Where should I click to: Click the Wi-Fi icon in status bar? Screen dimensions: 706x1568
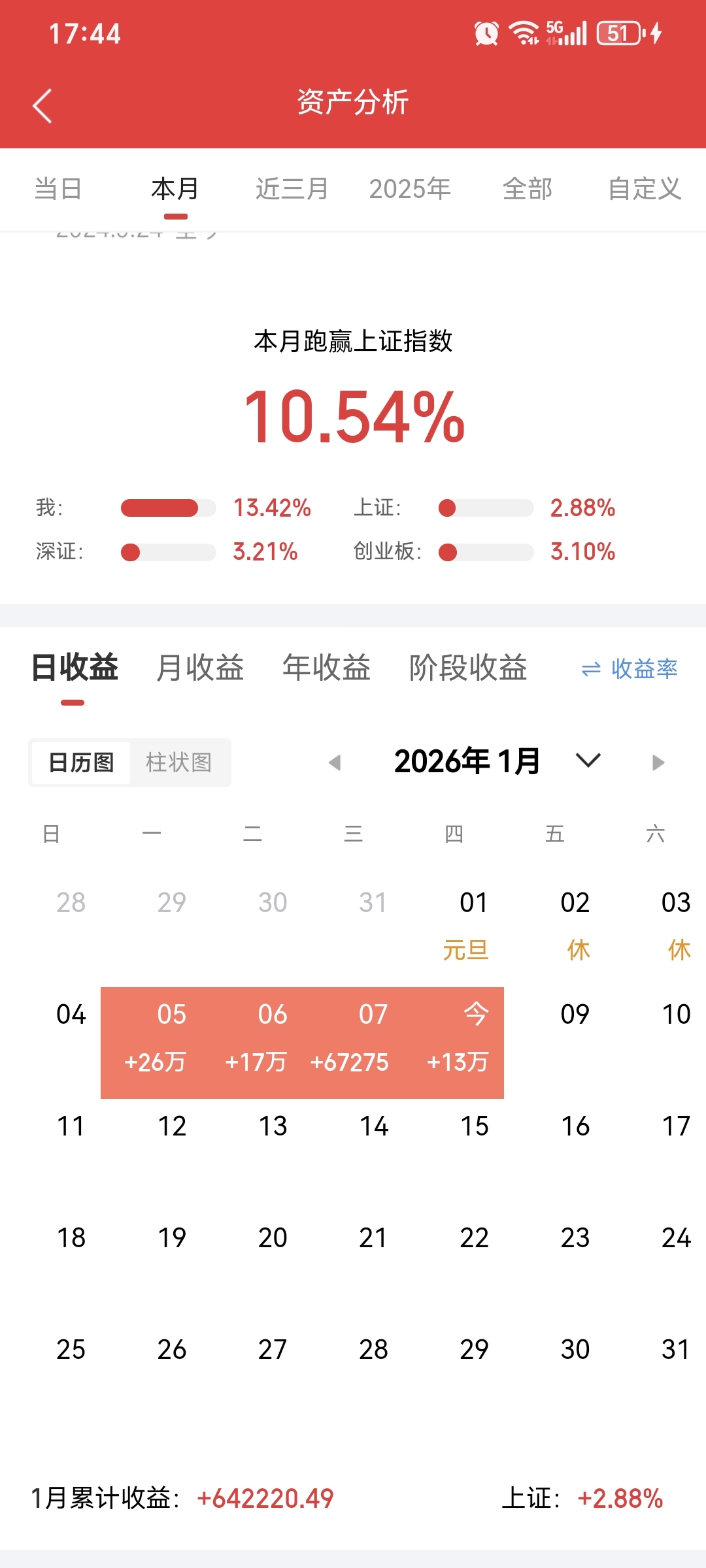click(x=523, y=33)
